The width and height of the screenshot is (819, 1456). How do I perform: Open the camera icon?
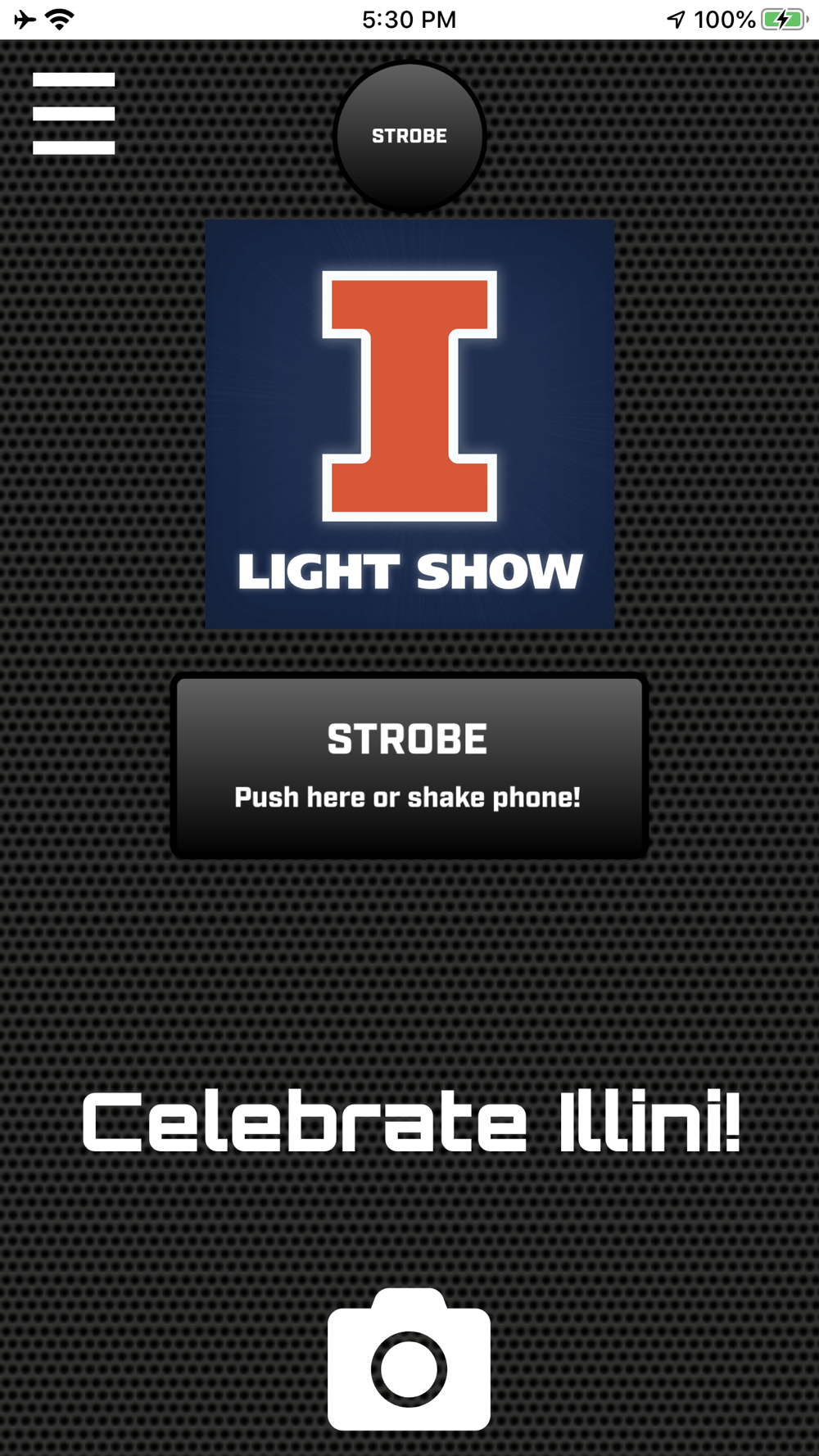click(x=409, y=1359)
